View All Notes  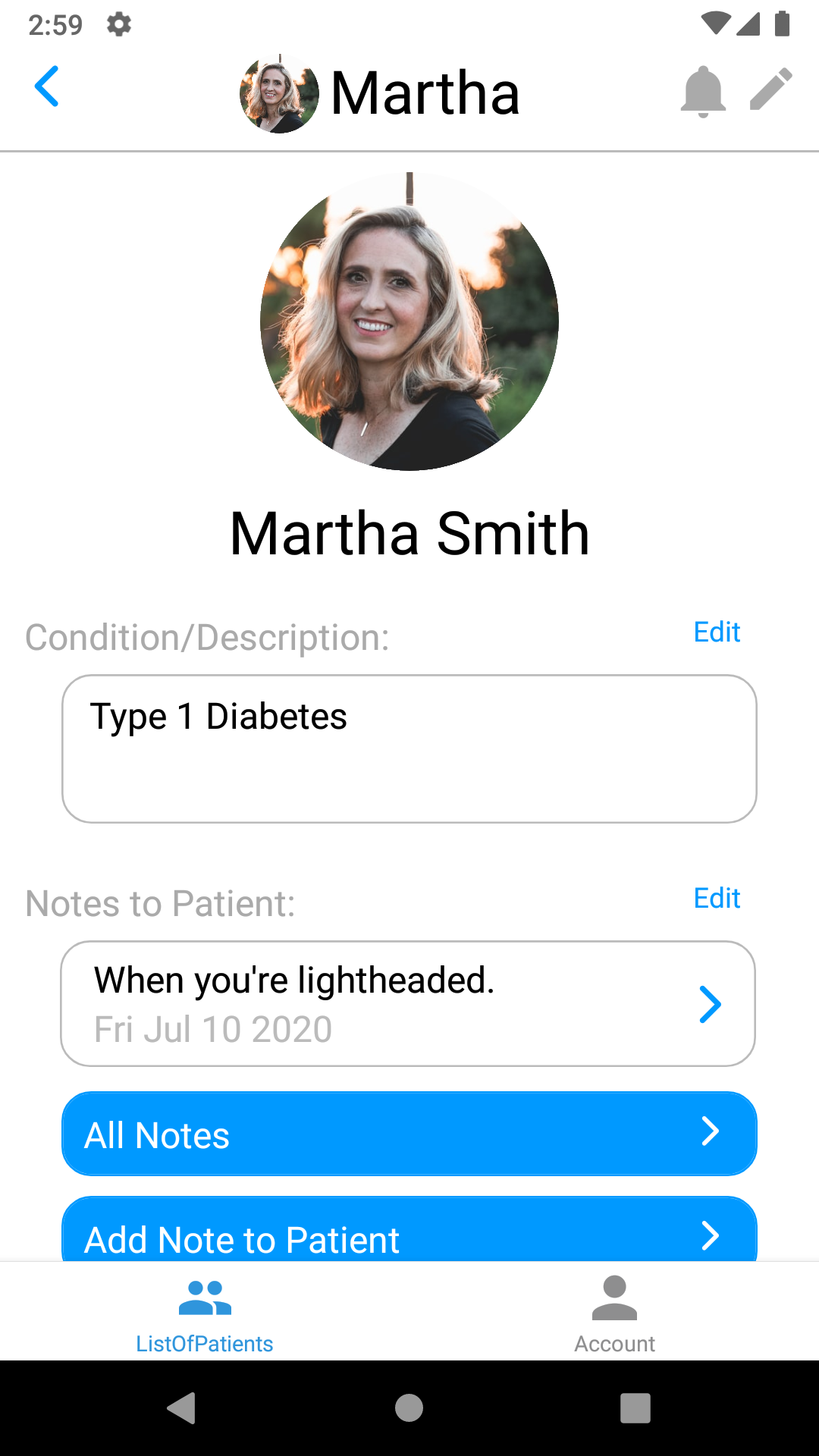click(x=409, y=1134)
